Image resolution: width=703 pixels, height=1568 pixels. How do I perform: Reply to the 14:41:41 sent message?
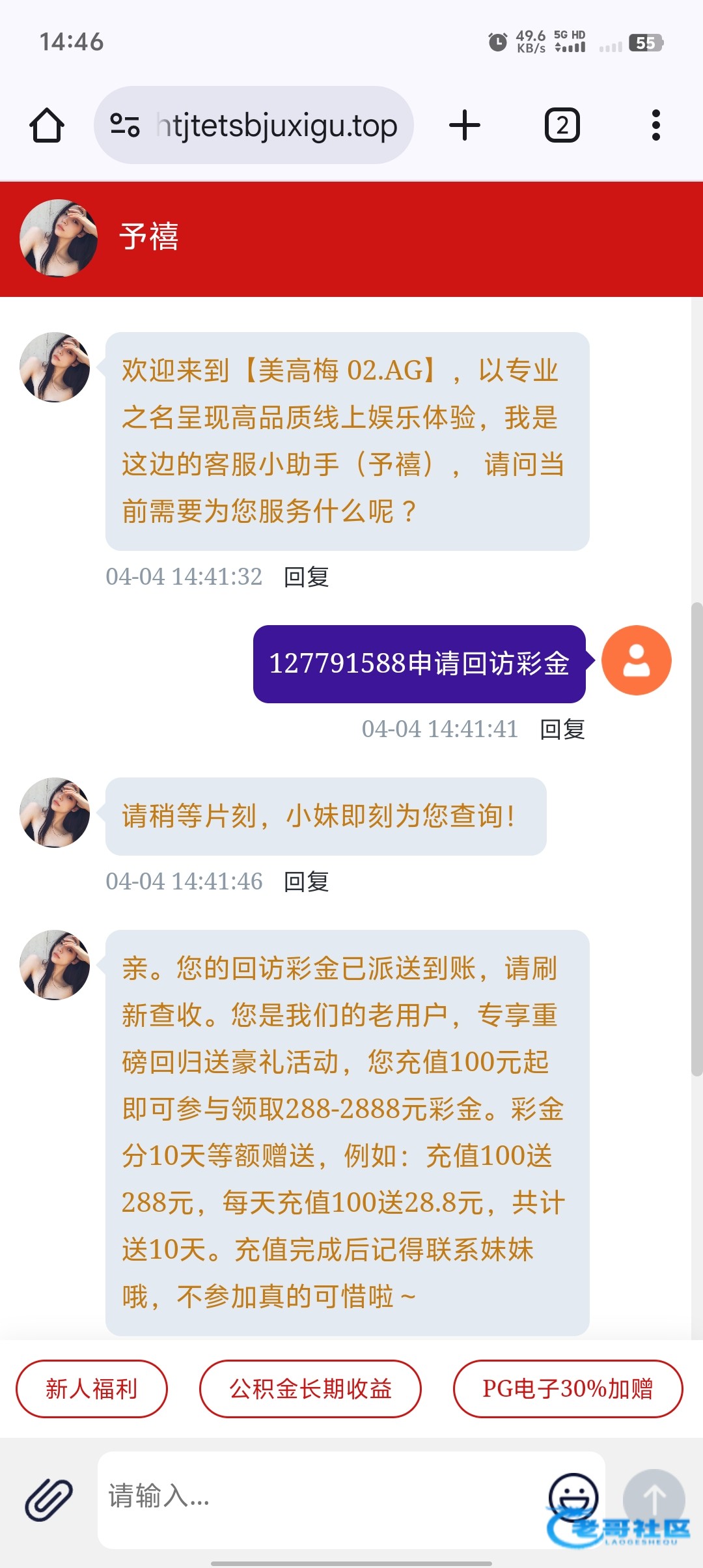[562, 729]
